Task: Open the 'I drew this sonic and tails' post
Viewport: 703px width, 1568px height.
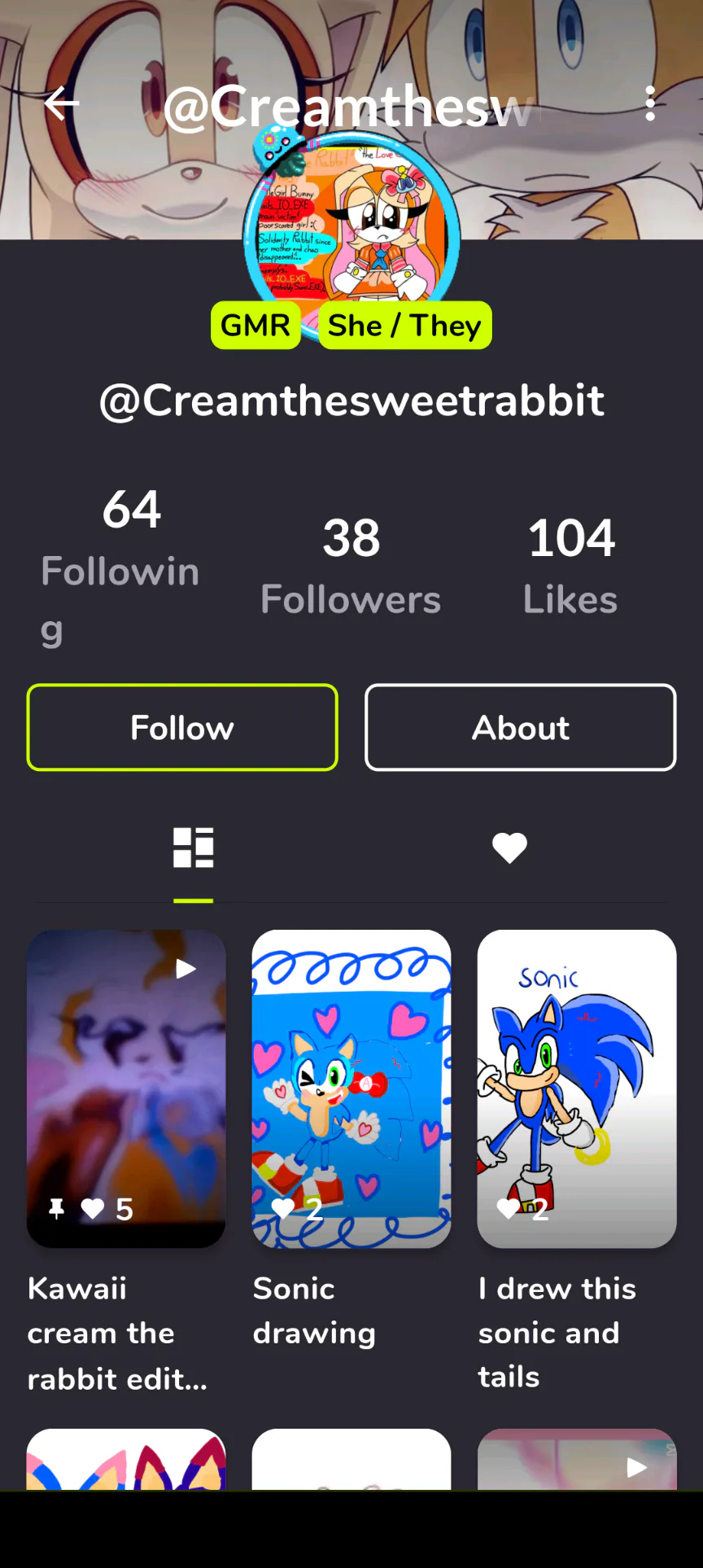Action: tap(577, 1088)
